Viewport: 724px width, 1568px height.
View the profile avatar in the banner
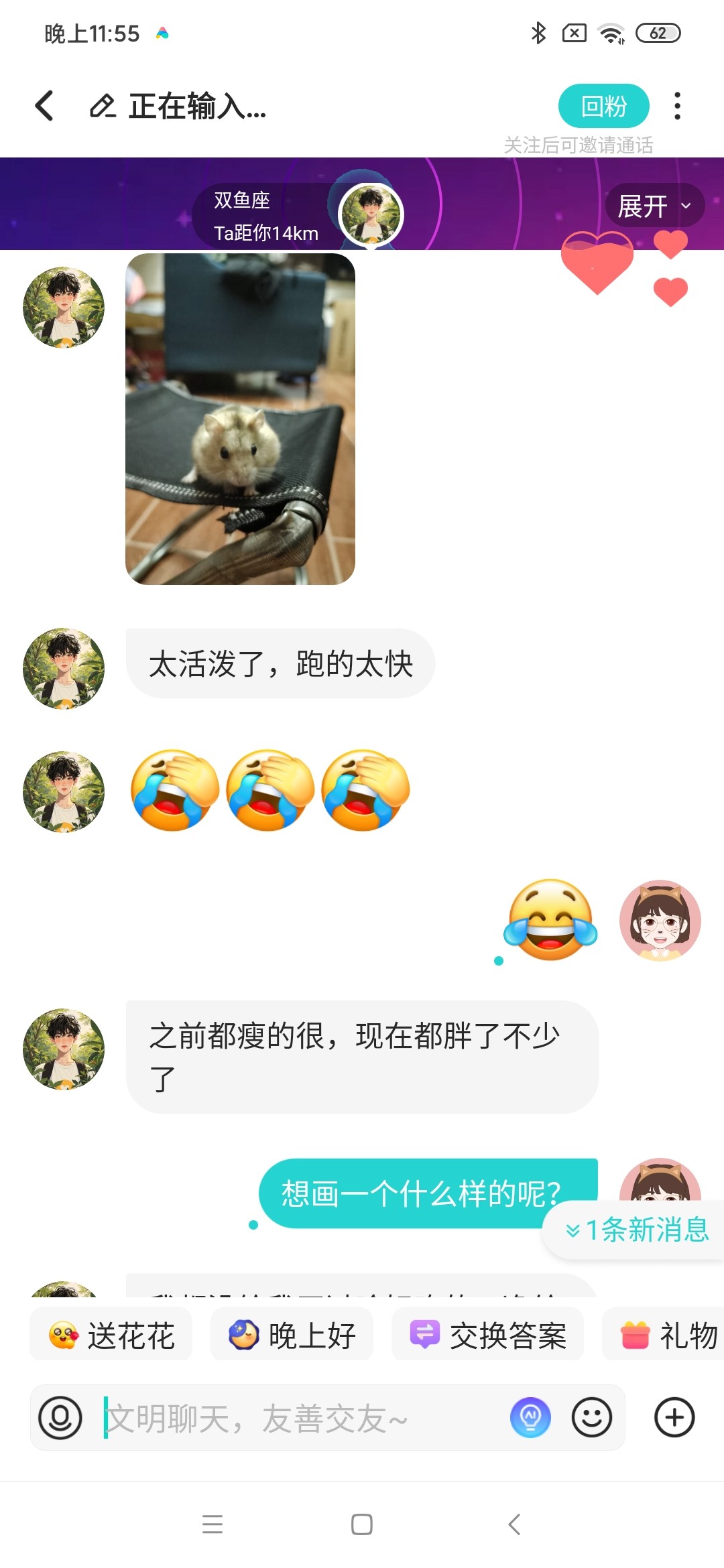371,214
